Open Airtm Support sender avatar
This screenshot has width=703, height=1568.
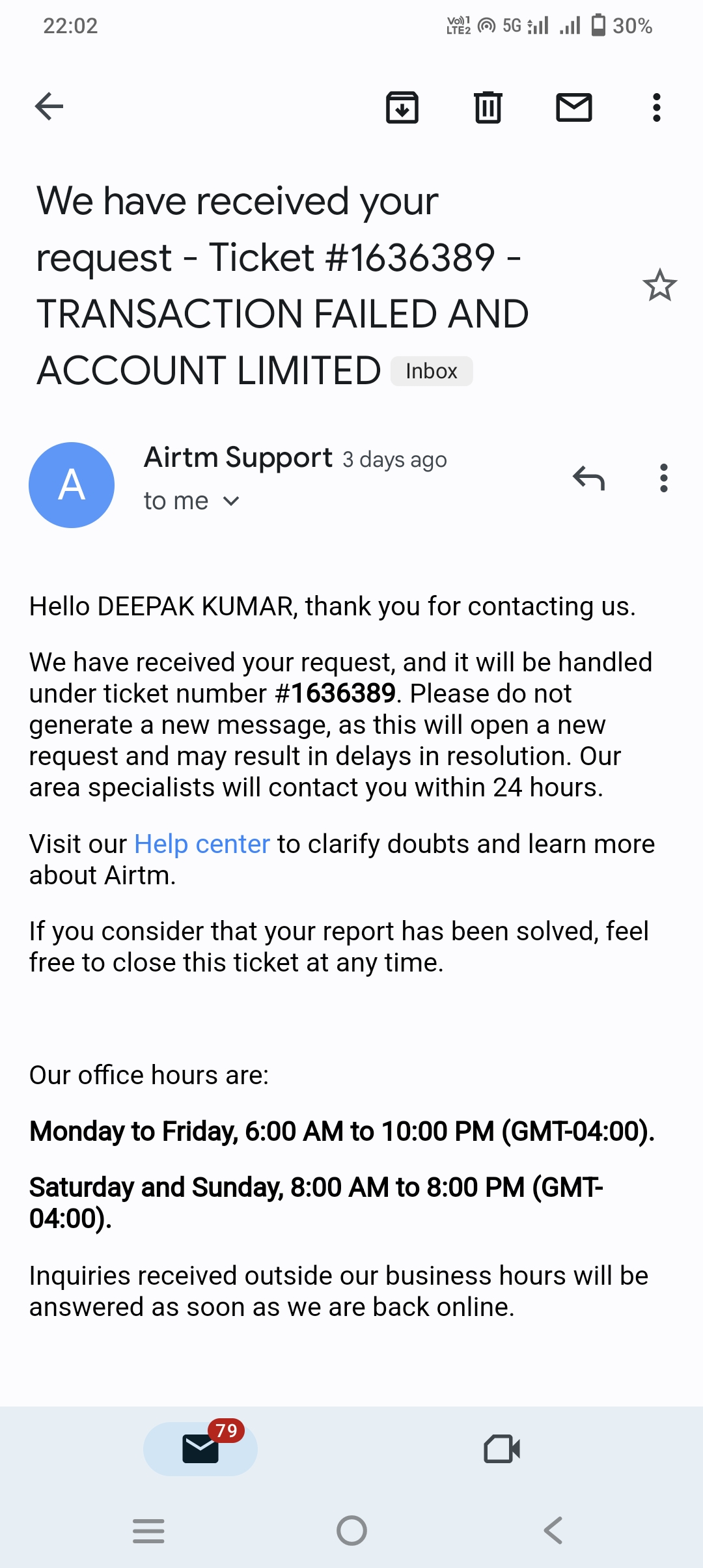(x=72, y=485)
